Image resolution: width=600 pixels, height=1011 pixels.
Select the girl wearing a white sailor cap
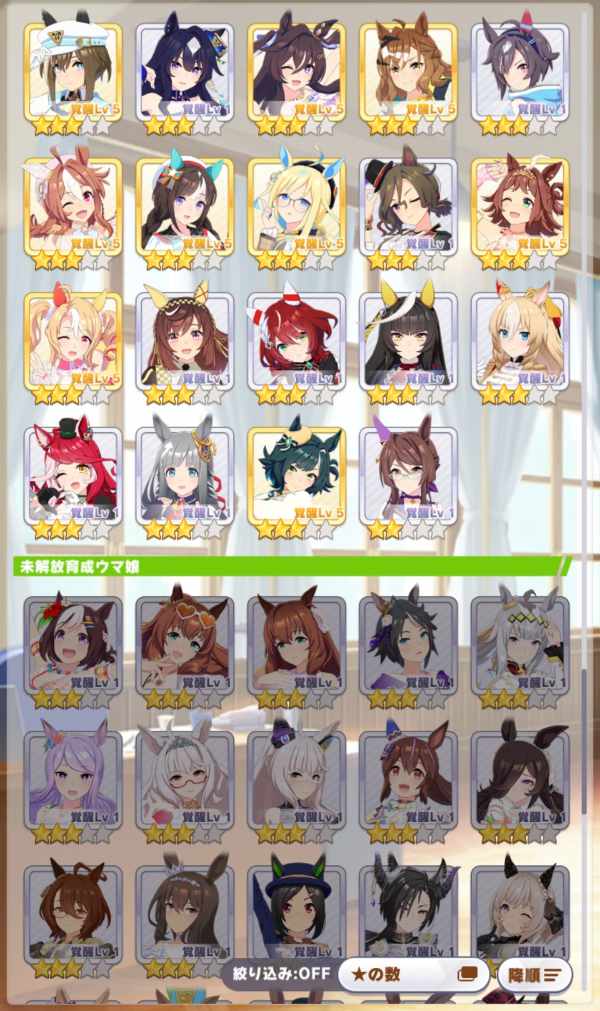pos(72,72)
